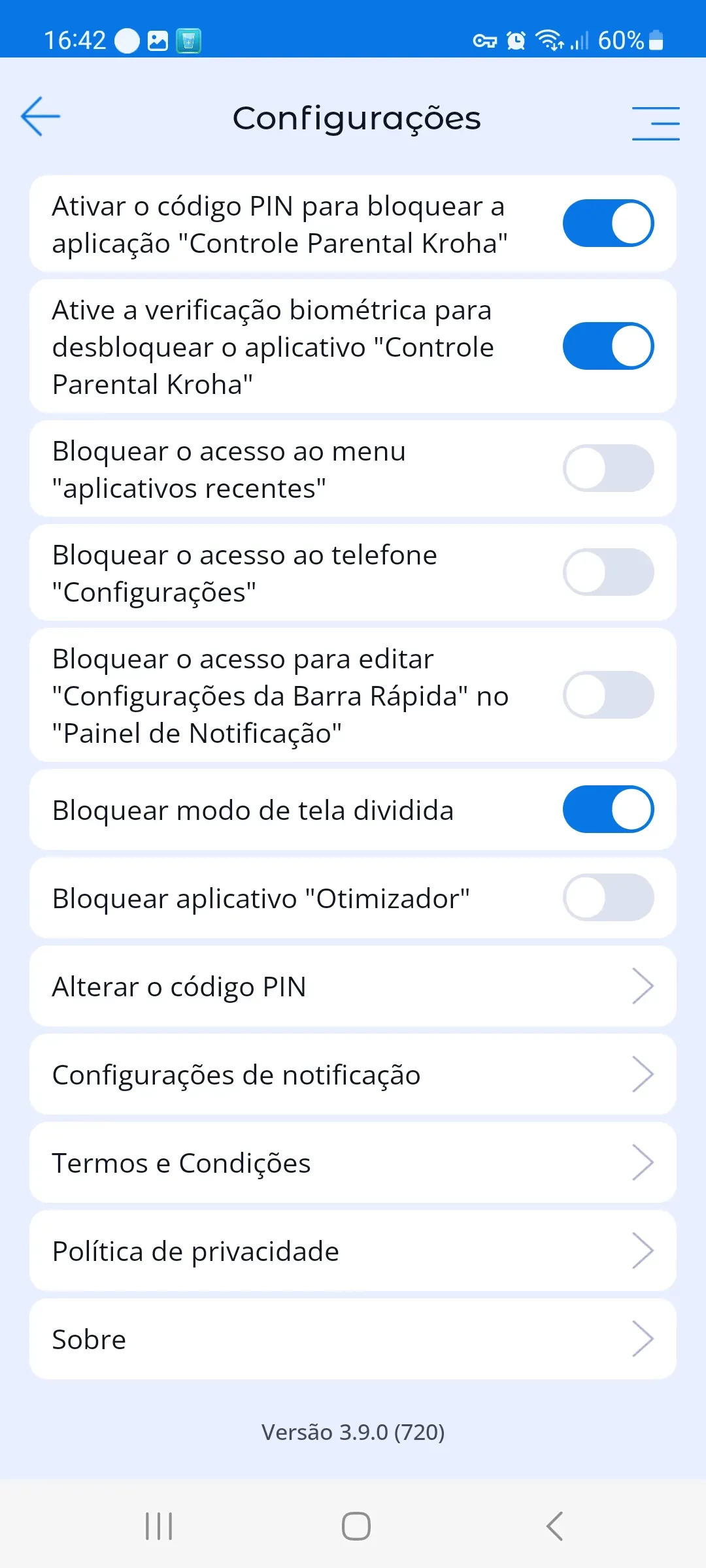Screen dimensions: 706x1568
Task: Open the menu icon in the header
Action: [x=655, y=123]
